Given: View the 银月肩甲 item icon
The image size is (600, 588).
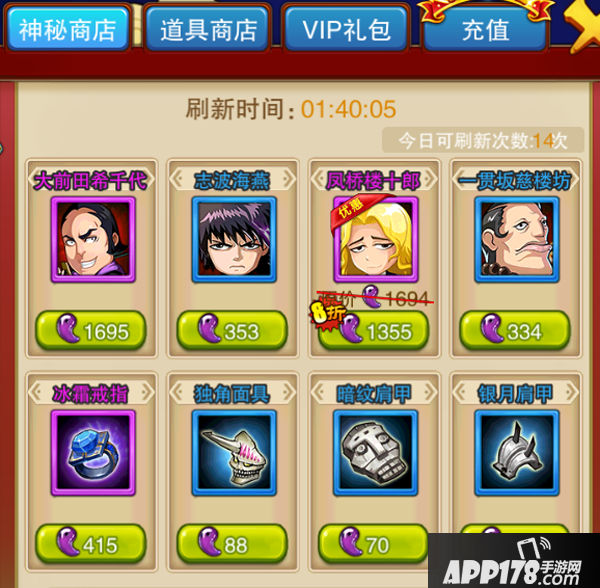Looking at the screenshot, I should pyautogui.click(x=514, y=452).
